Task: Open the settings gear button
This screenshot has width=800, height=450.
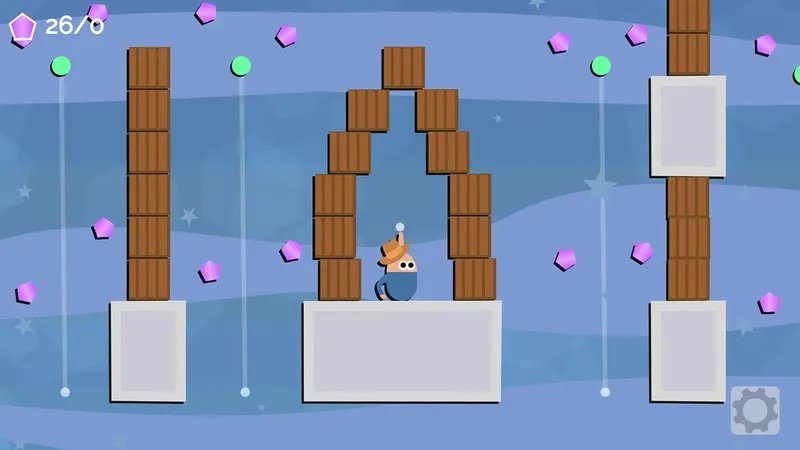Action: tap(754, 410)
